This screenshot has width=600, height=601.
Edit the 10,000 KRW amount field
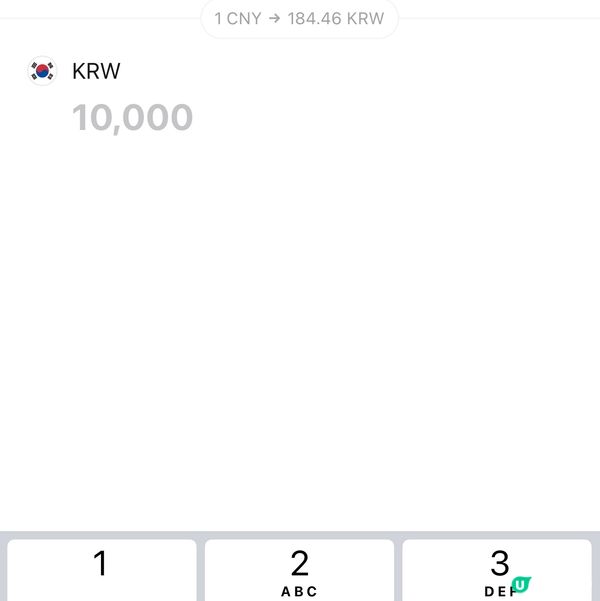point(133,118)
